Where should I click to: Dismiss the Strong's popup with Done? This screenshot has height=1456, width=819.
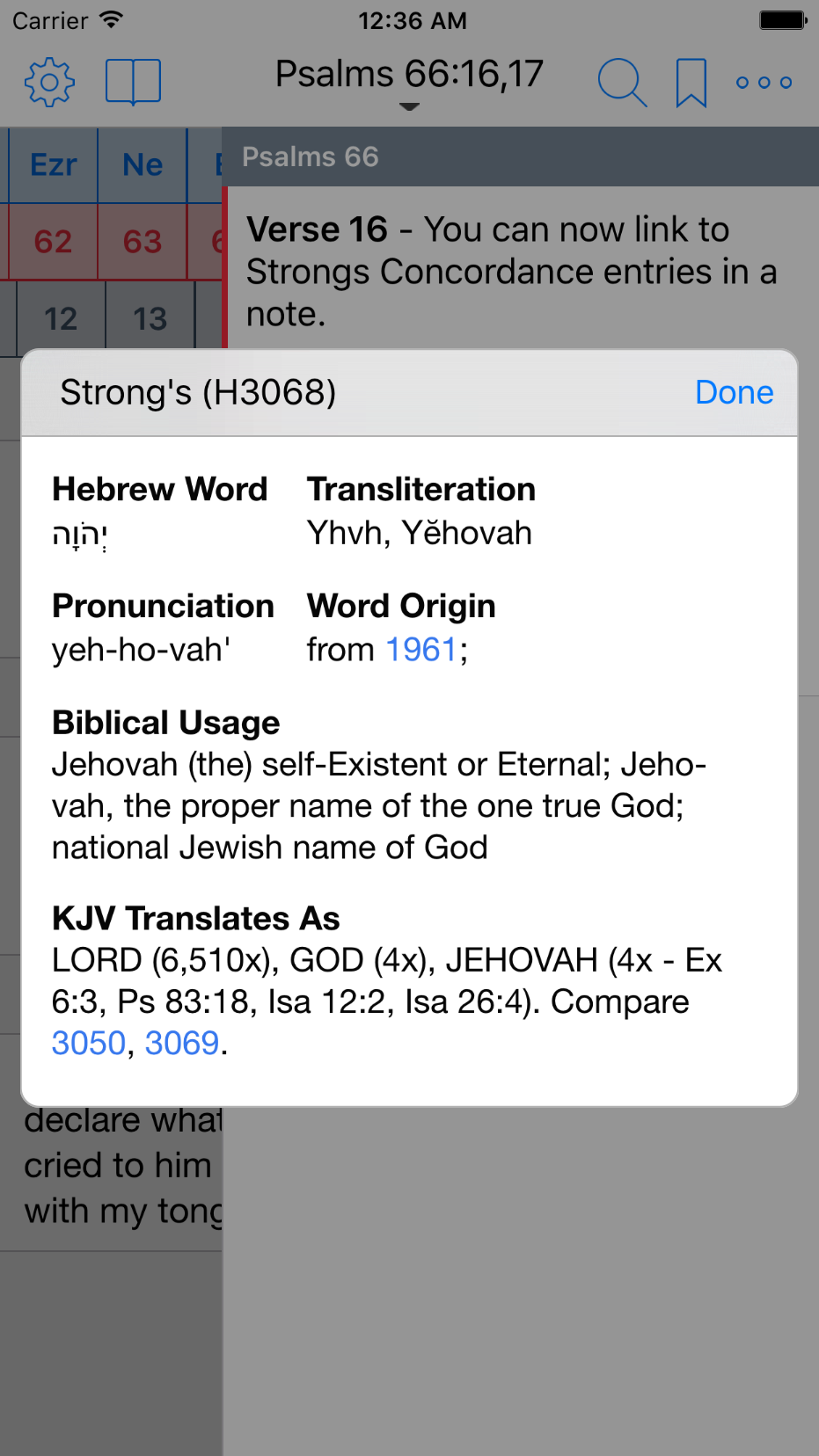pos(734,392)
